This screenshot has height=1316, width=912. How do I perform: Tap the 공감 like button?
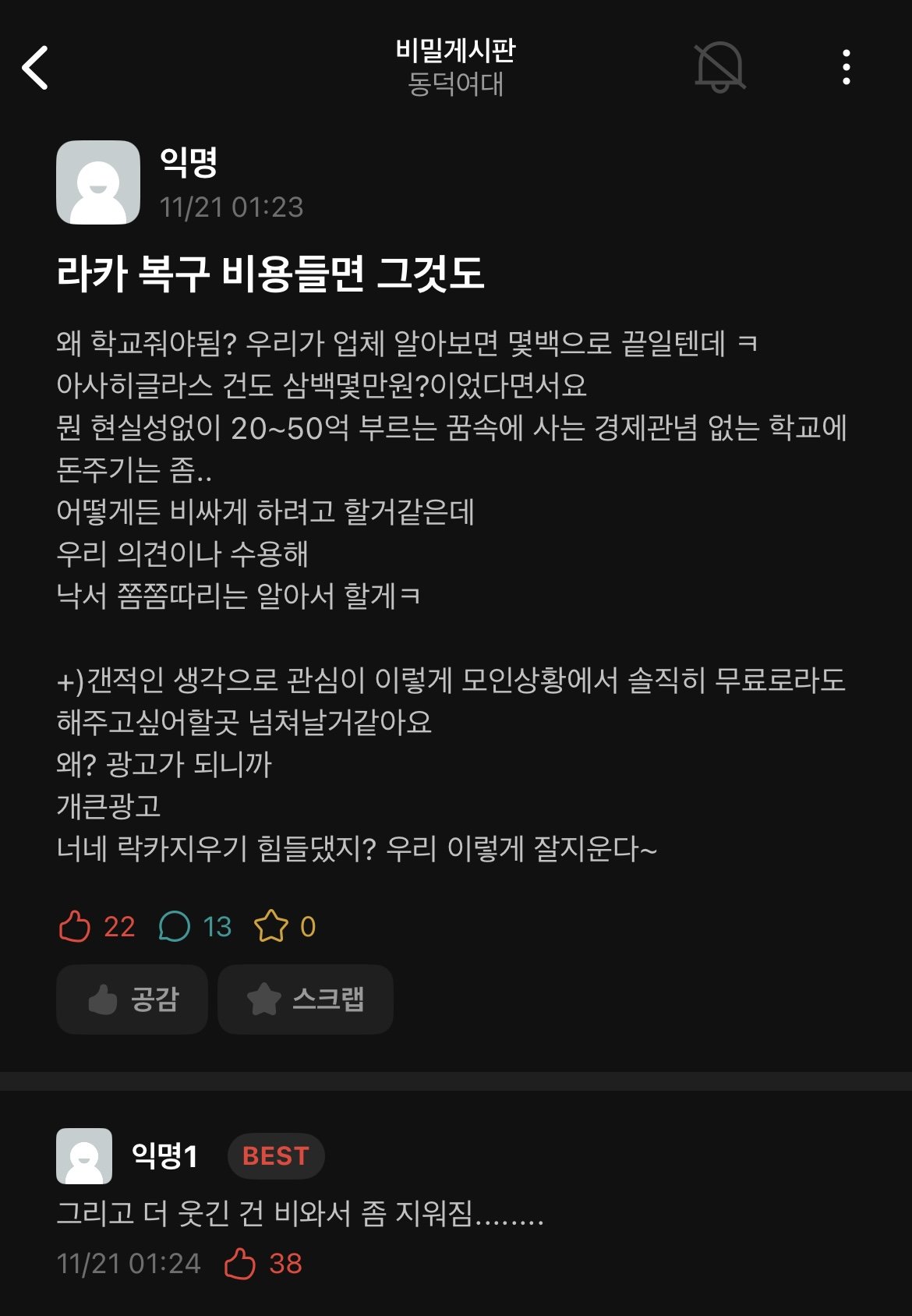pyautogui.click(x=133, y=999)
